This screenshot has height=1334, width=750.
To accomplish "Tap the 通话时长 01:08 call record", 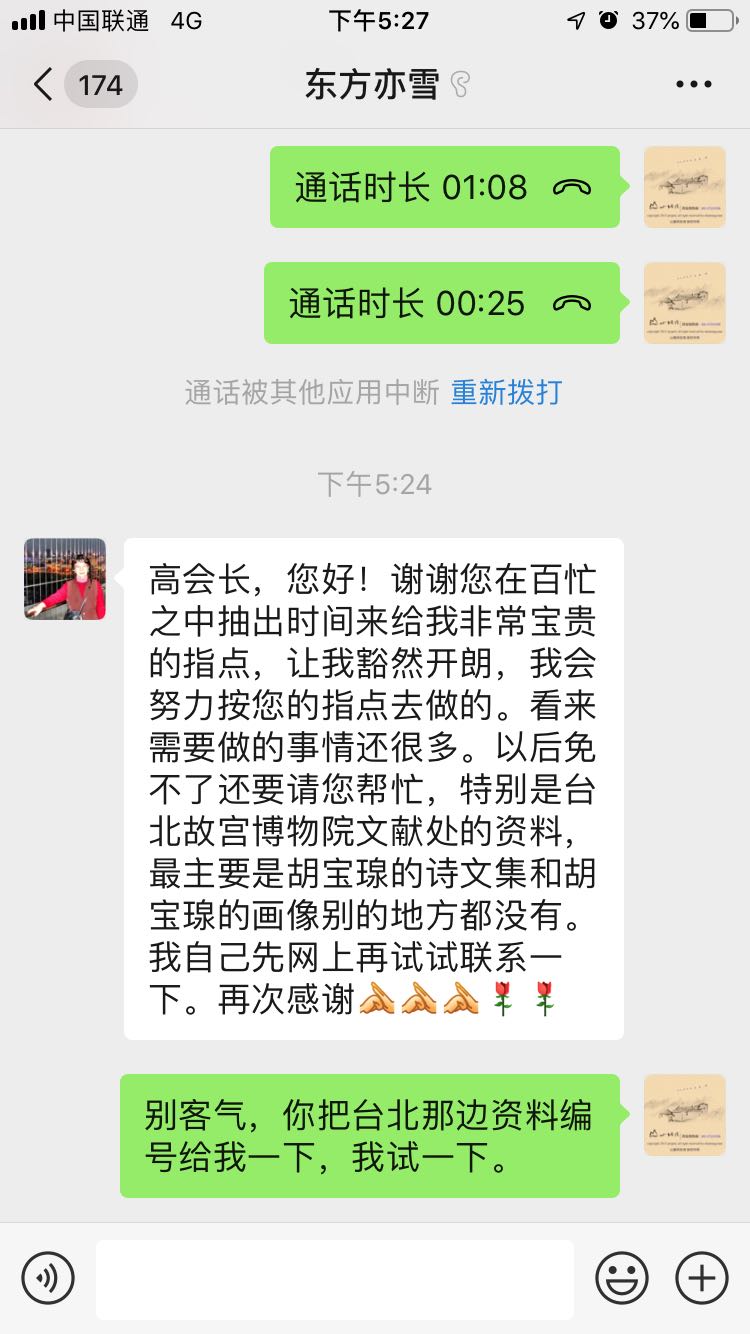I will [x=444, y=187].
